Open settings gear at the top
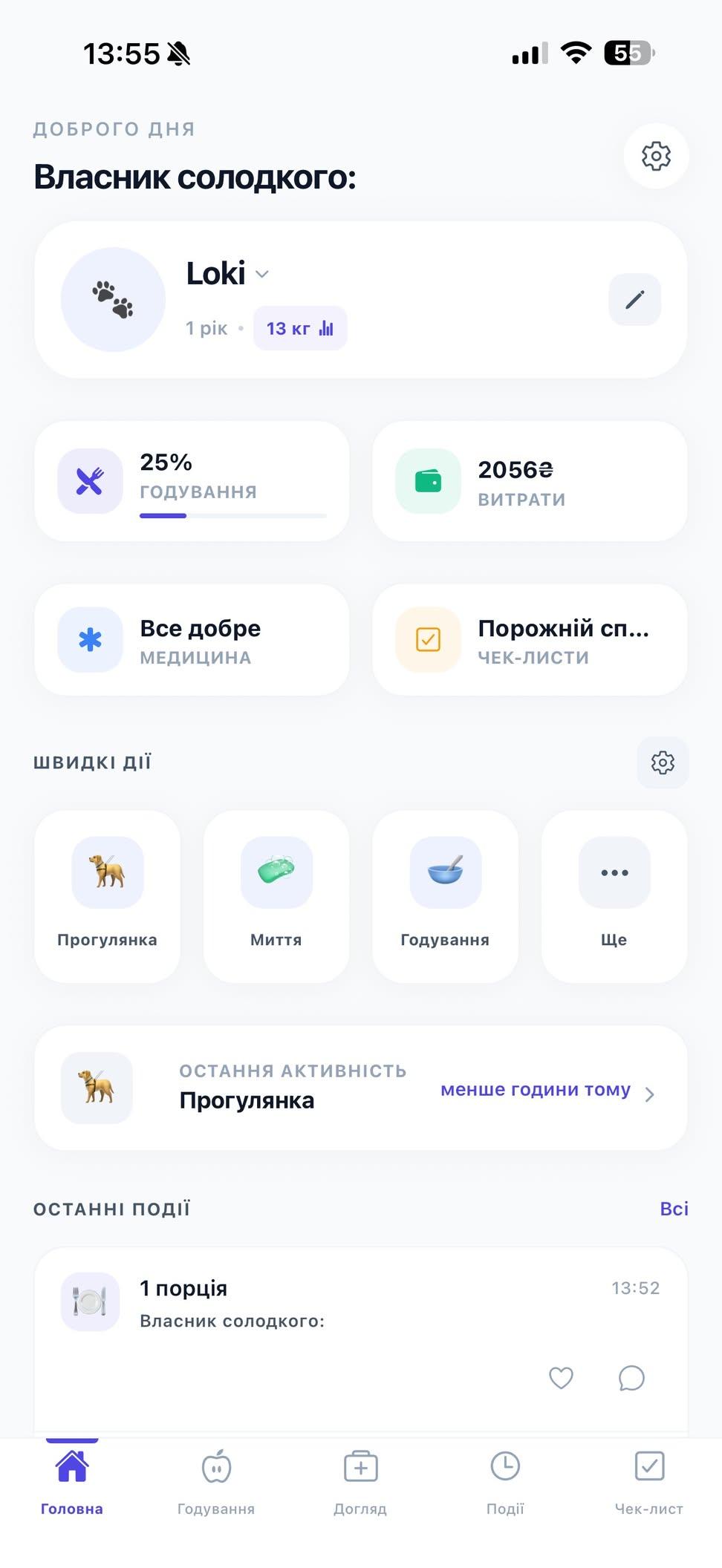The width and height of the screenshot is (722, 1568). tap(656, 156)
